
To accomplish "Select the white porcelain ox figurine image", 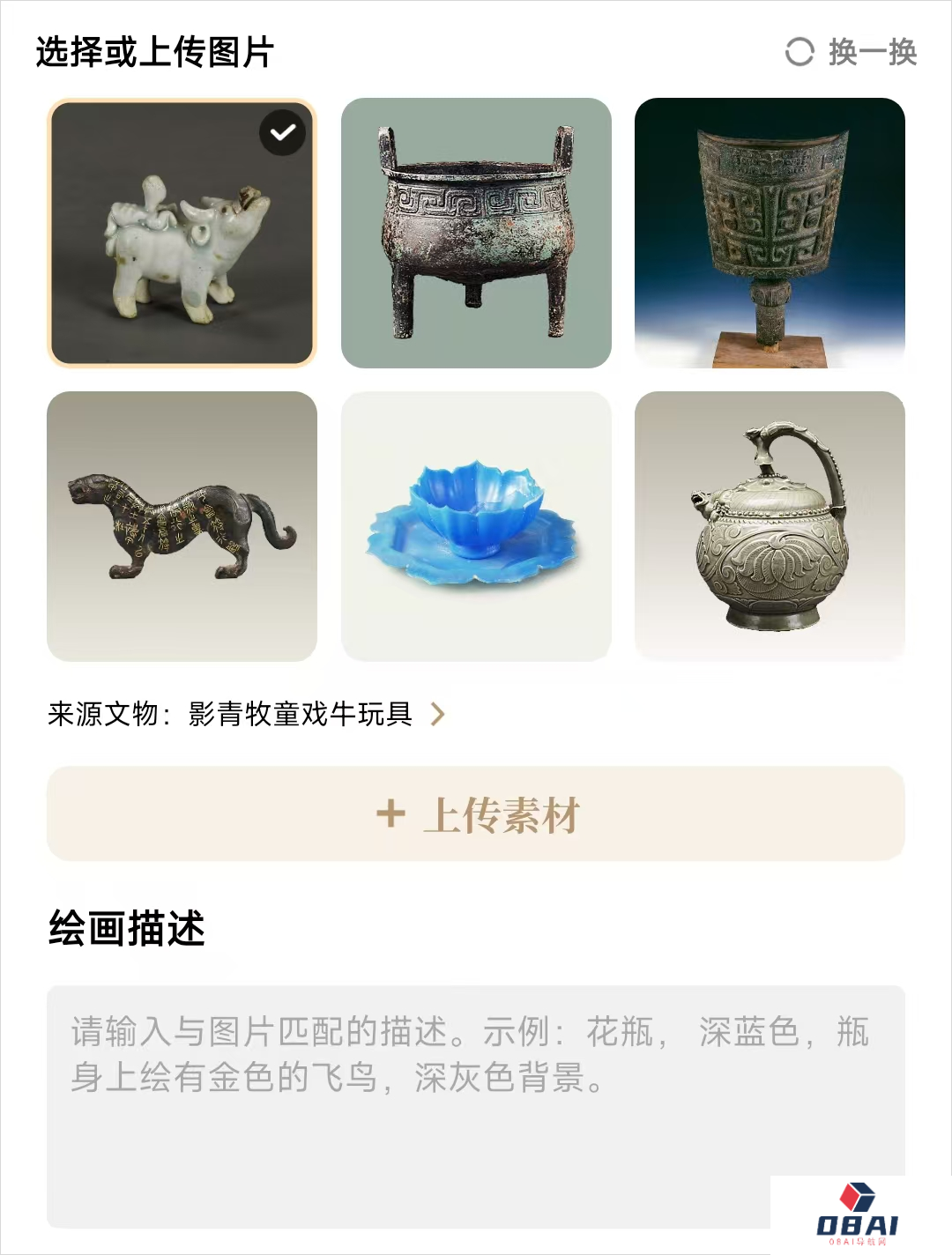I will coord(182,234).
